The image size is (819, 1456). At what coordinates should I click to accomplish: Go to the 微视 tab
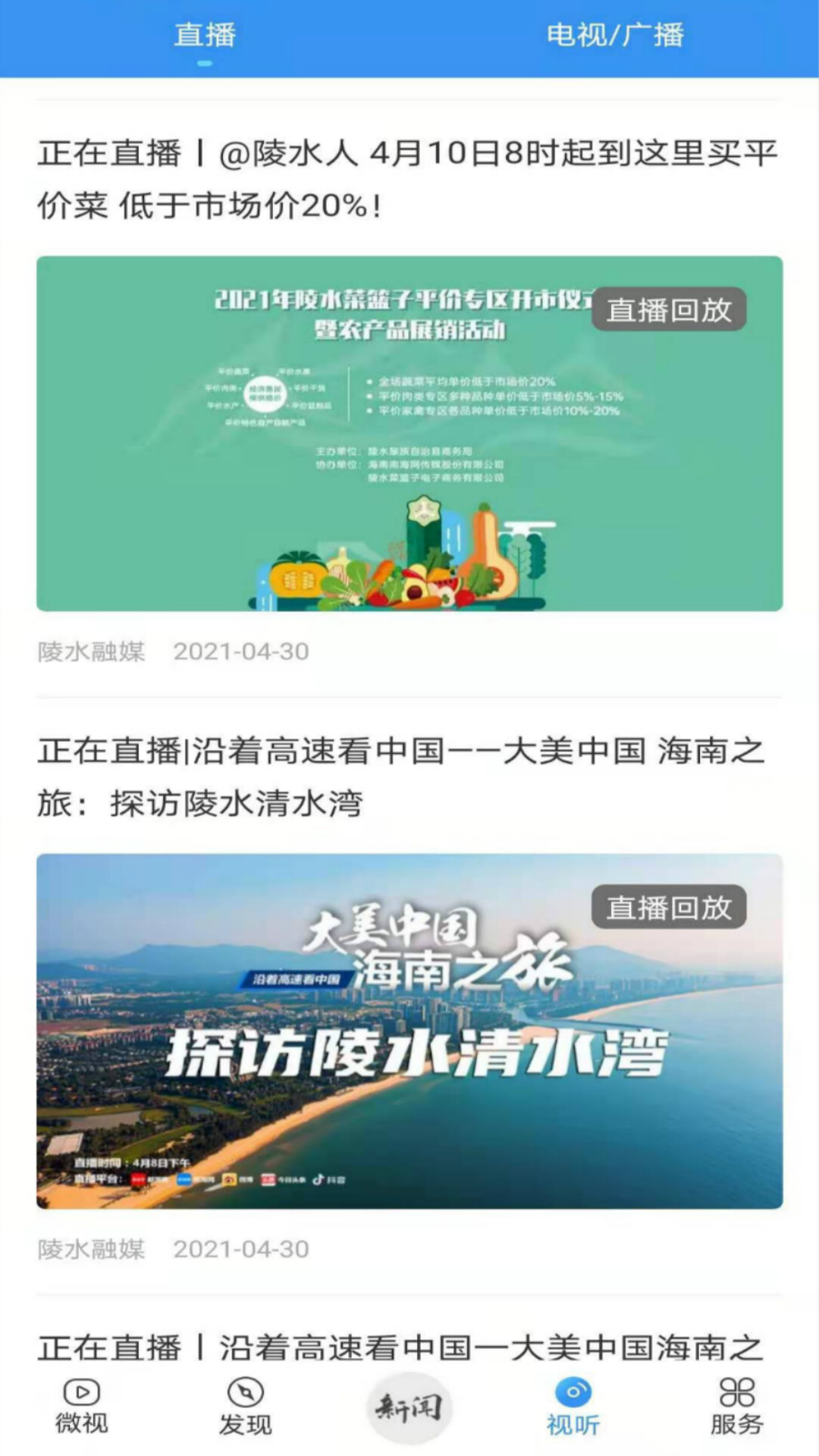click(82, 1407)
